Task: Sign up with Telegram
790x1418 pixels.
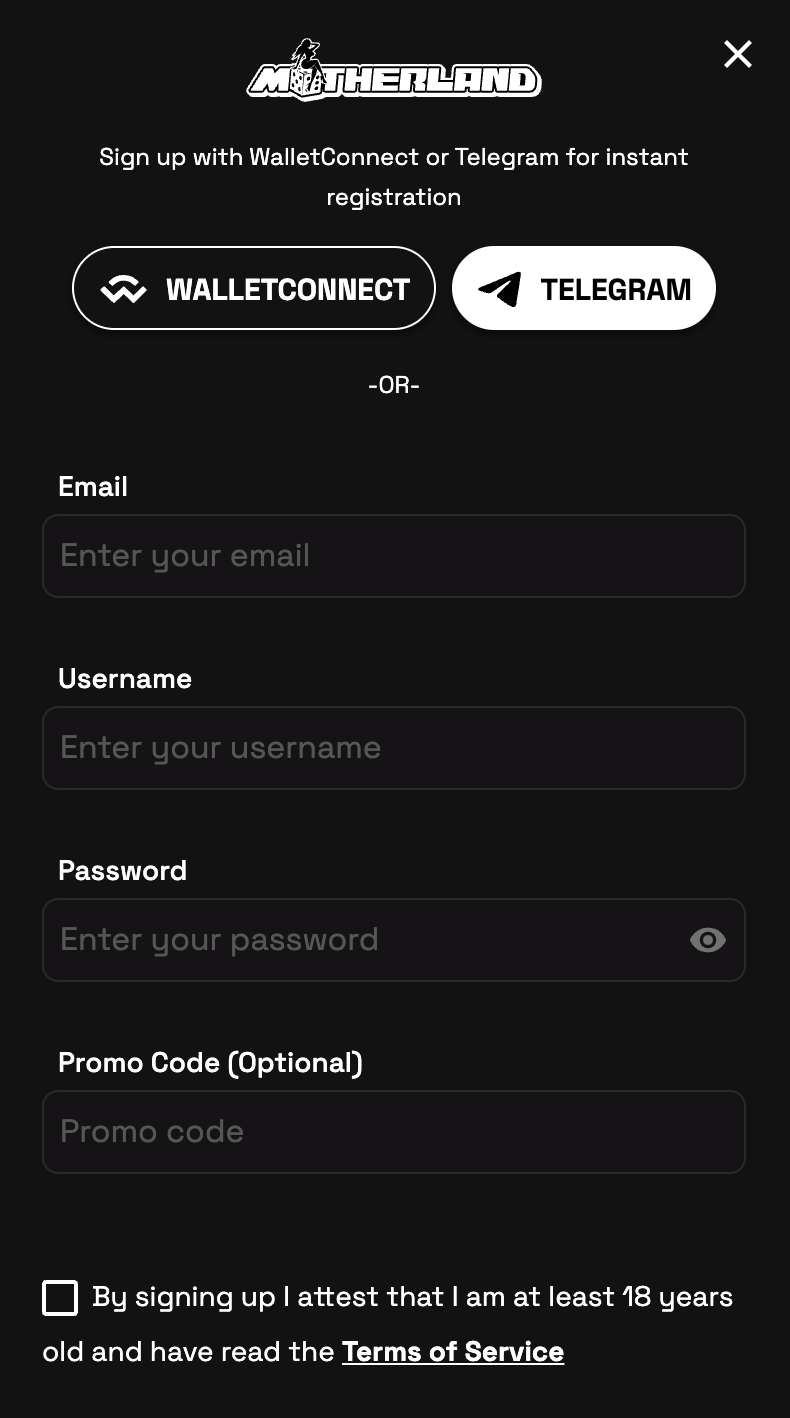Action: (x=584, y=289)
